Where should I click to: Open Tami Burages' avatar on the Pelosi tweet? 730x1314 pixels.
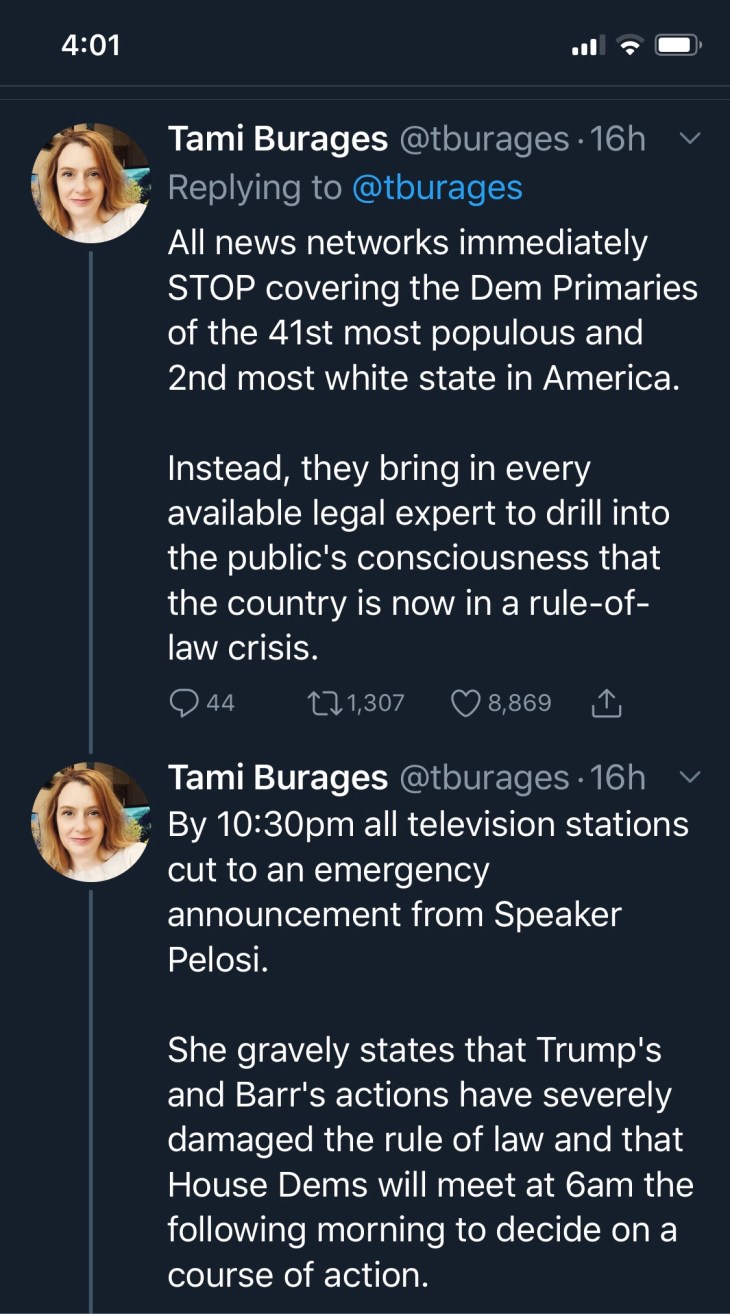90,822
